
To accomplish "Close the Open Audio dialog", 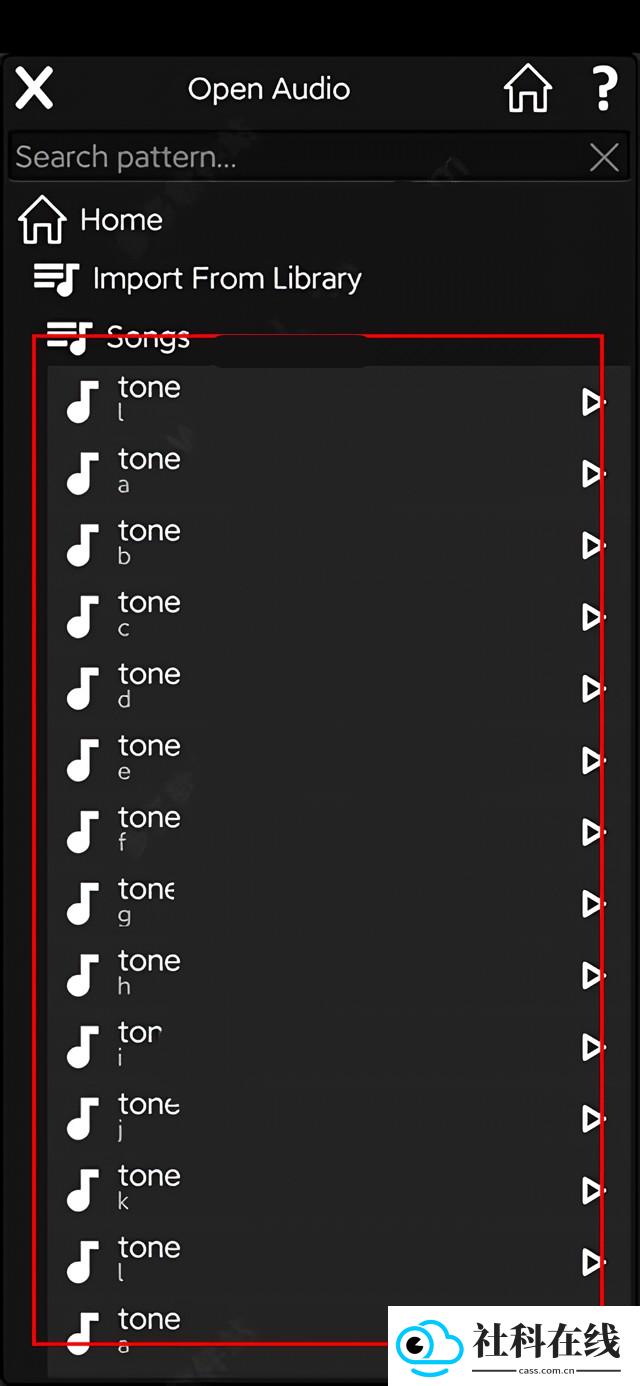I will tap(34, 89).
